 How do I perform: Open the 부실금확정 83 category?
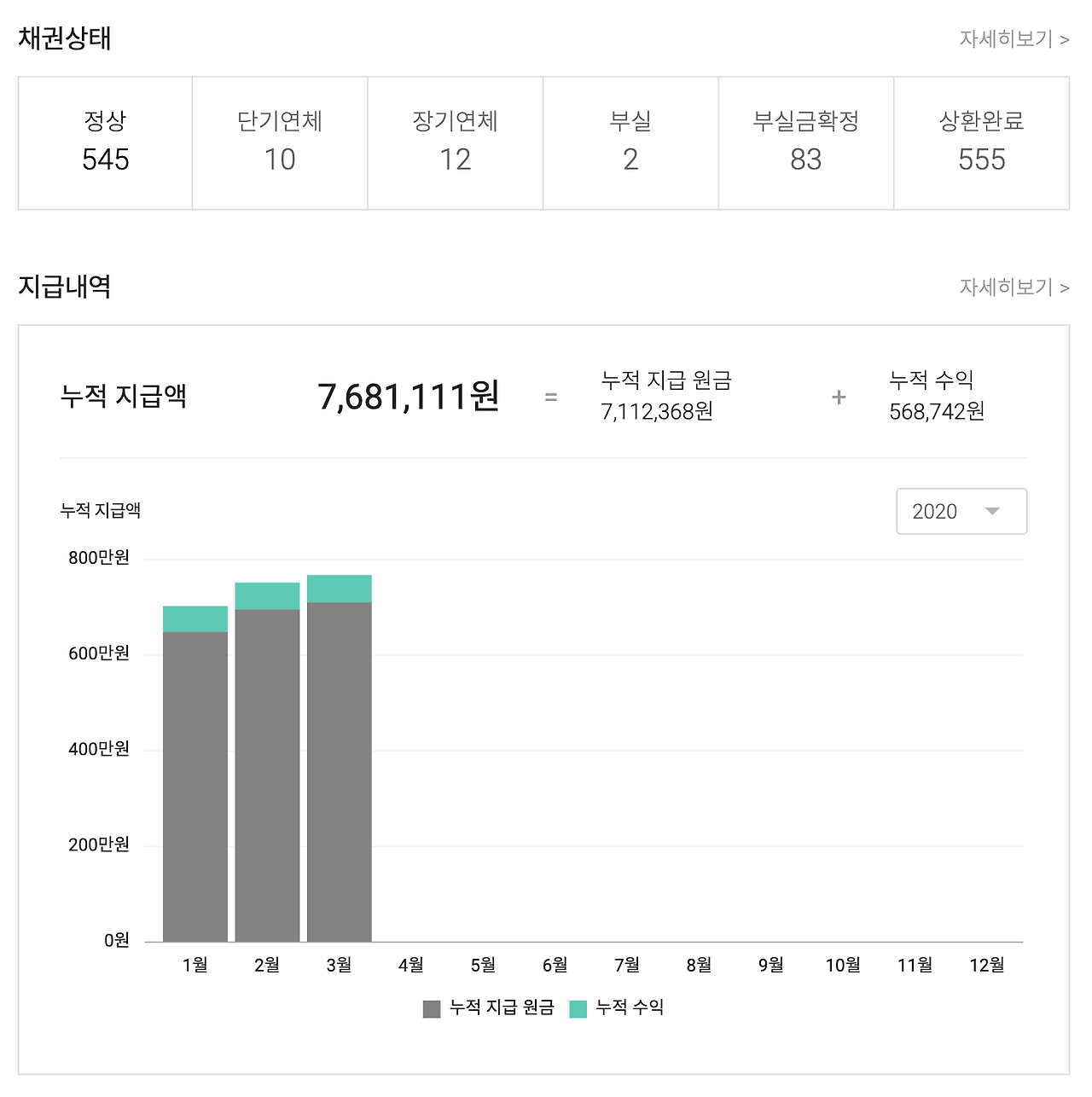(806, 142)
